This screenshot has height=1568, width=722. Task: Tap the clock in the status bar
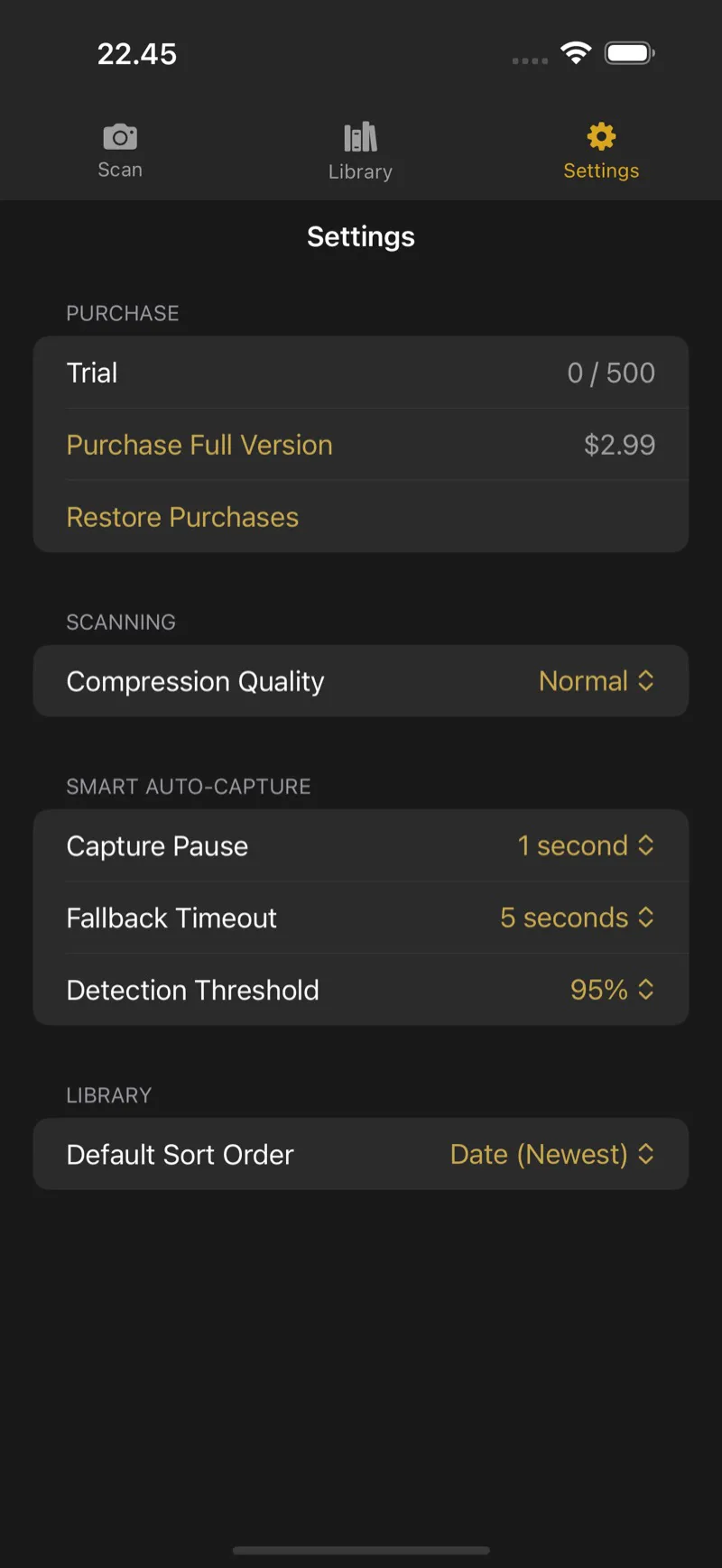coord(137,53)
